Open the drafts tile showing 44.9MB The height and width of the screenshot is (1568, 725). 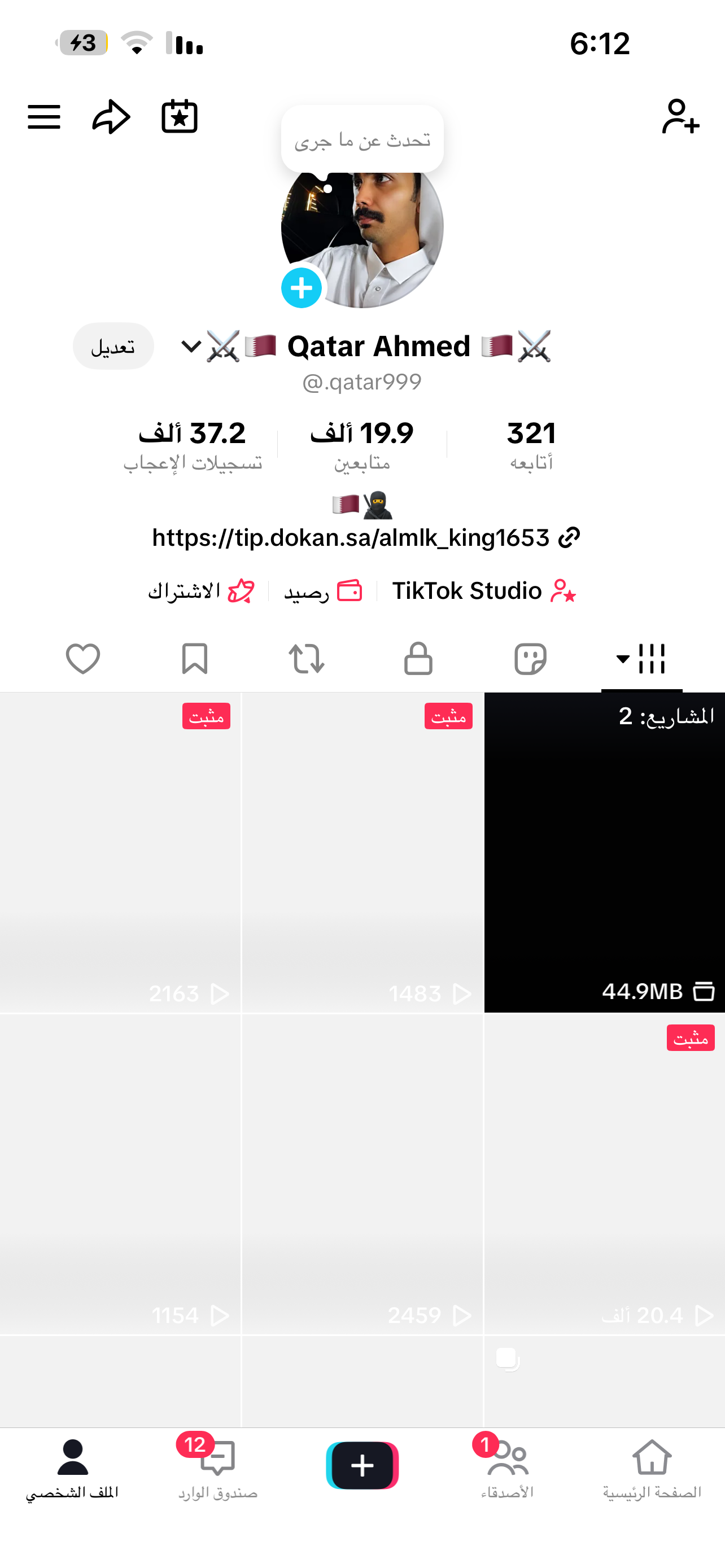[605, 852]
